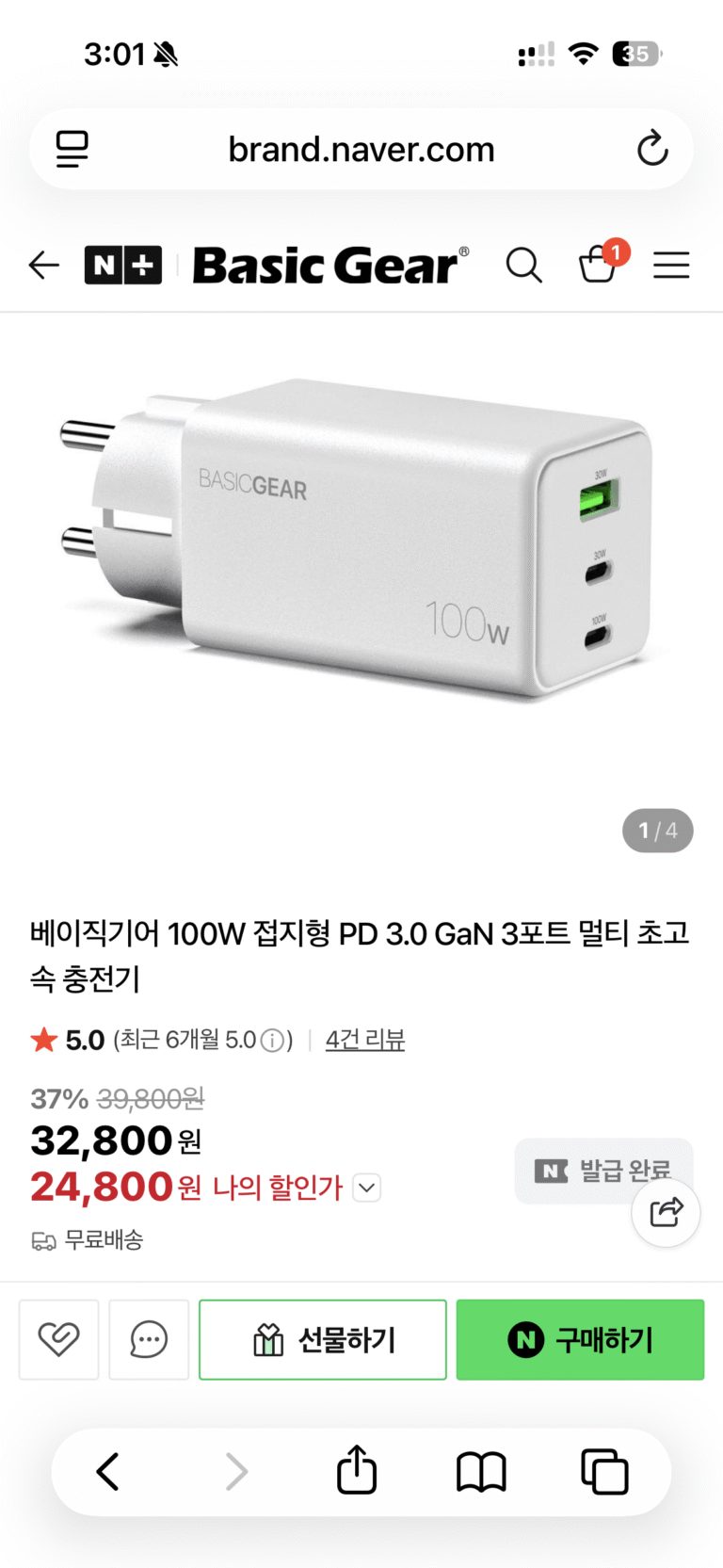The width and height of the screenshot is (723, 1568).
Task: Open the 4건 리뷰 reviews link
Action: 365,1040
